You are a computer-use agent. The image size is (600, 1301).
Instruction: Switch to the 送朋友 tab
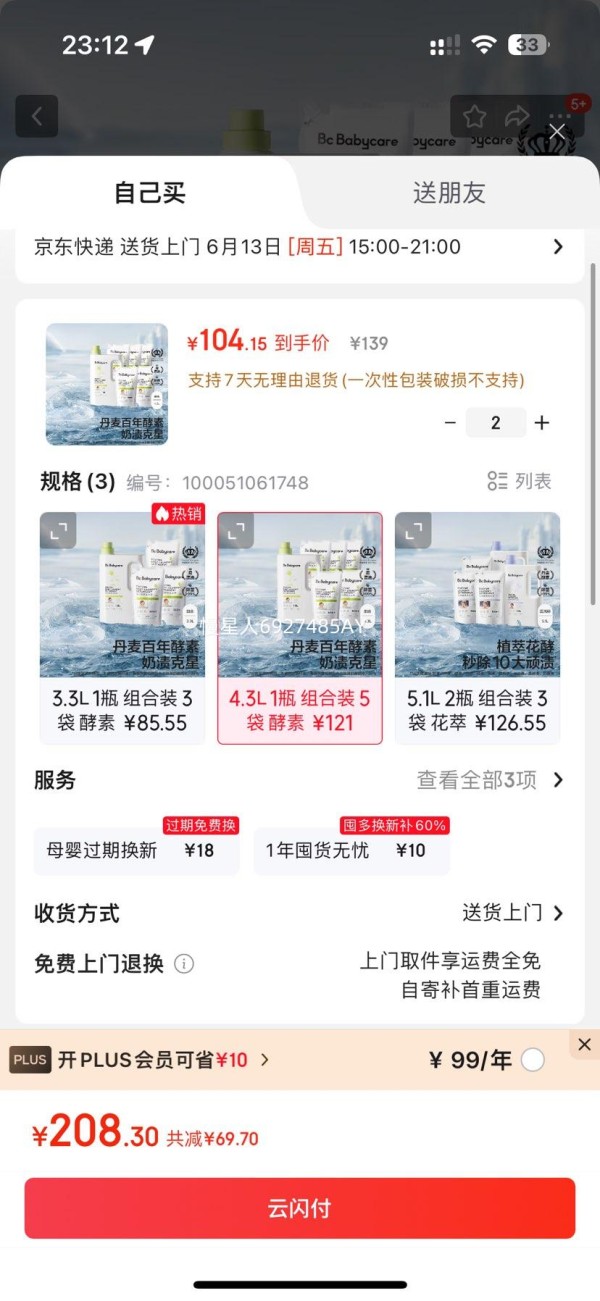coord(449,193)
